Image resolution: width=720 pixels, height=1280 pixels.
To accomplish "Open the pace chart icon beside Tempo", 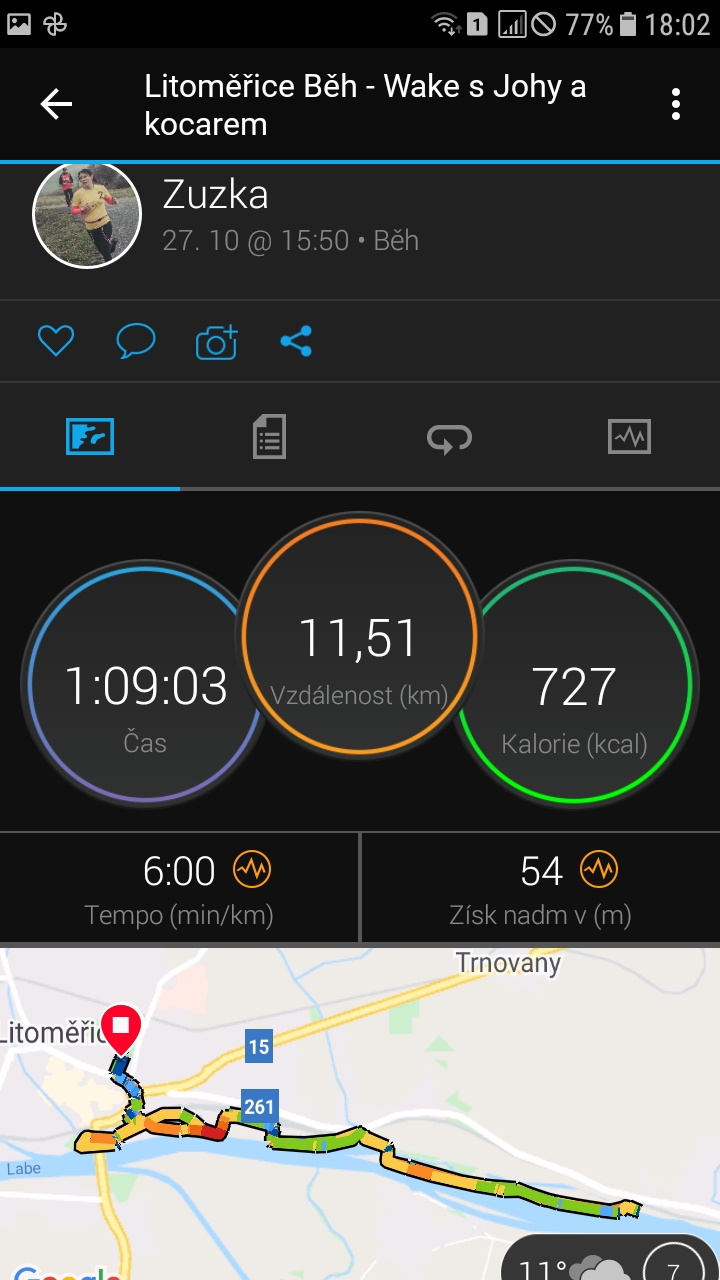I will (x=252, y=870).
